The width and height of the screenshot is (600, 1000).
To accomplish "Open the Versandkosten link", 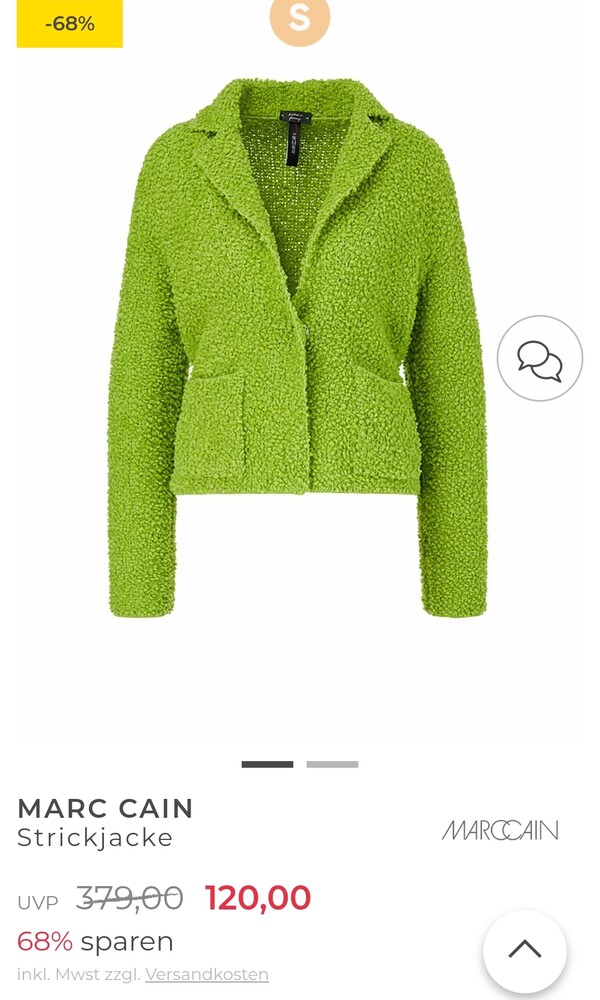I will pos(207,974).
